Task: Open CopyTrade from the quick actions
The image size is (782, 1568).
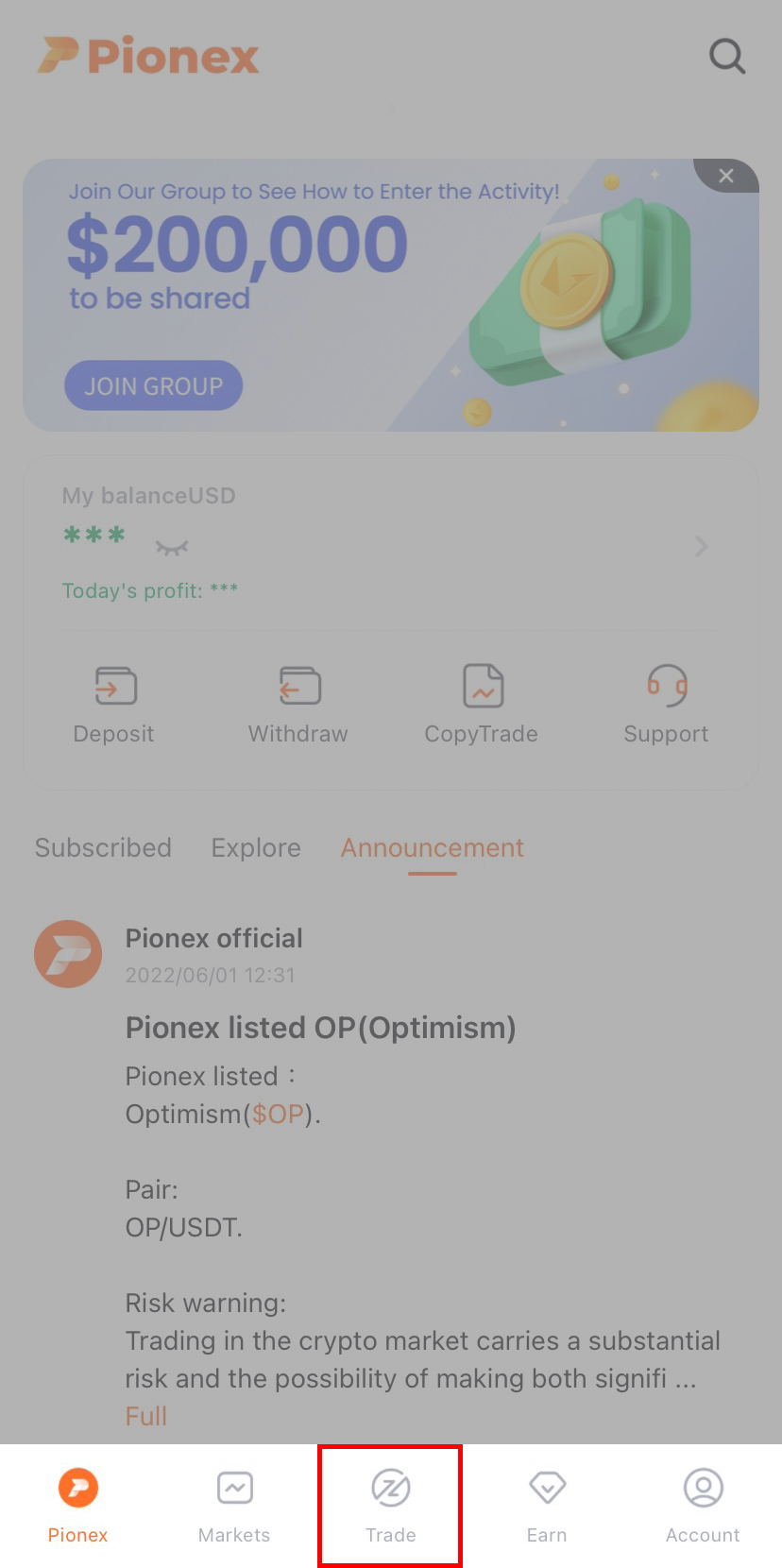Action: [481, 704]
